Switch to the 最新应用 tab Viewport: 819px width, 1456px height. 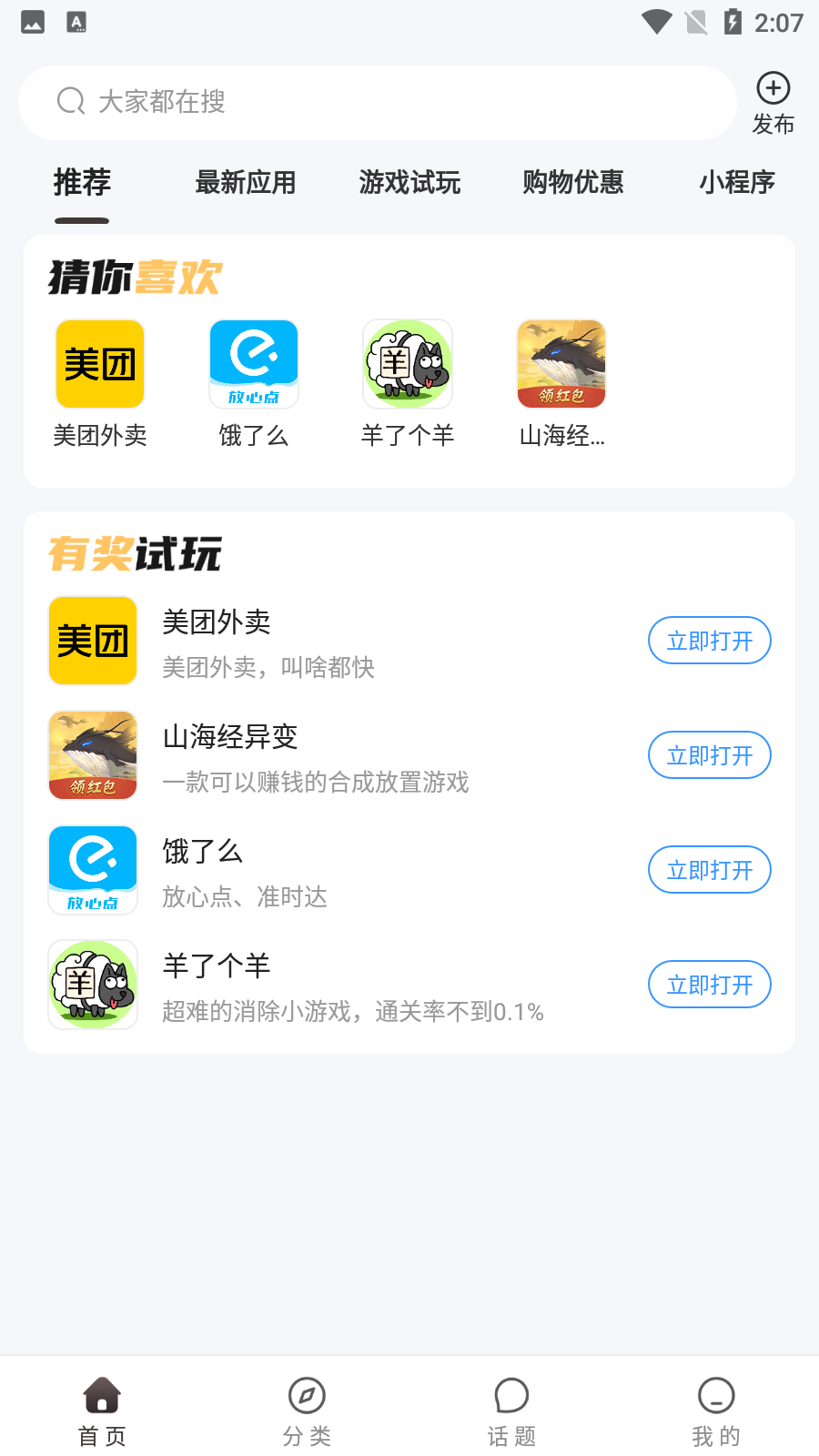pyautogui.click(x=246, y=182)
